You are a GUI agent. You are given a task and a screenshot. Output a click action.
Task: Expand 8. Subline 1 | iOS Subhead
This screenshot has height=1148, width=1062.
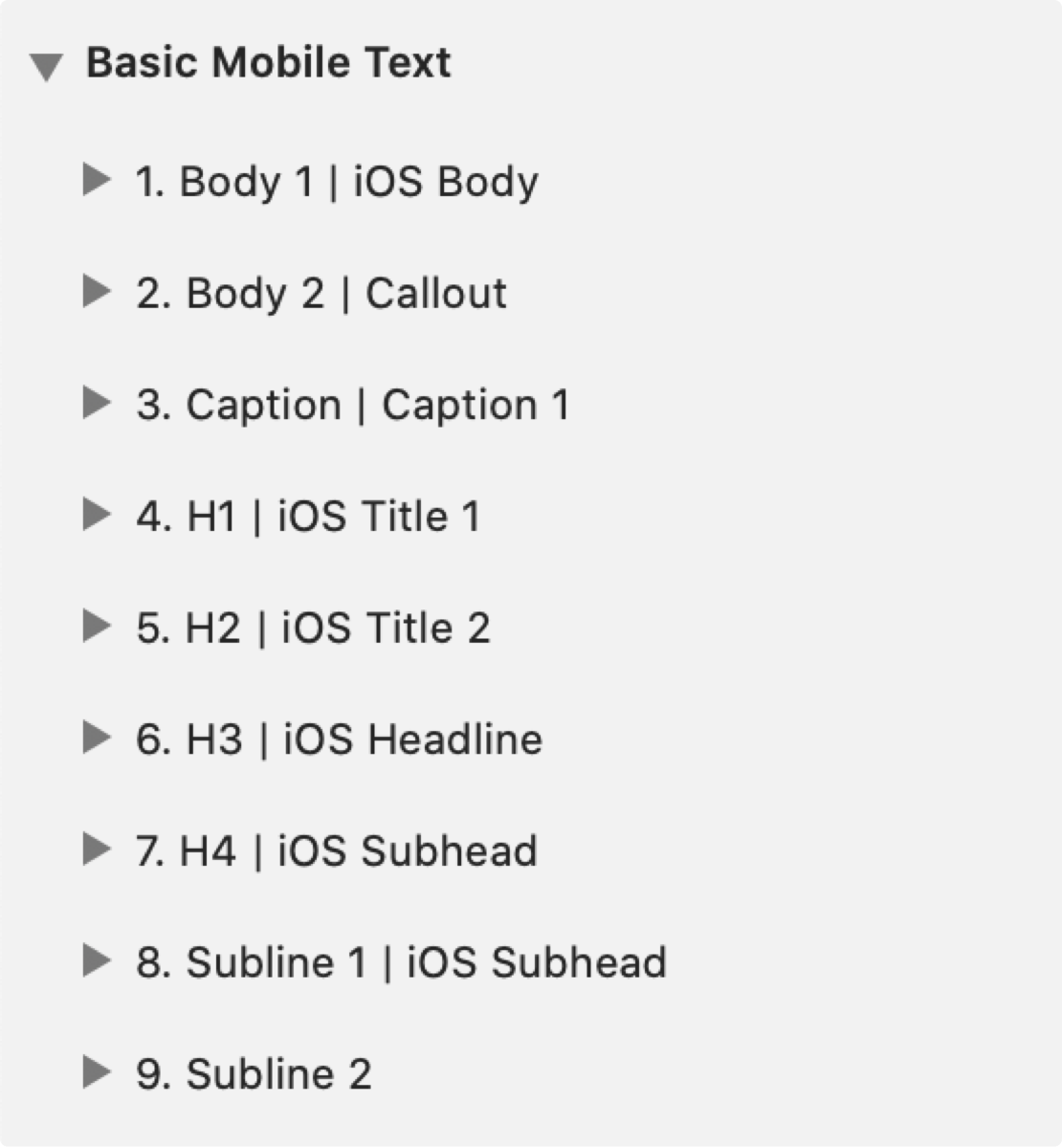pos(97,960)
